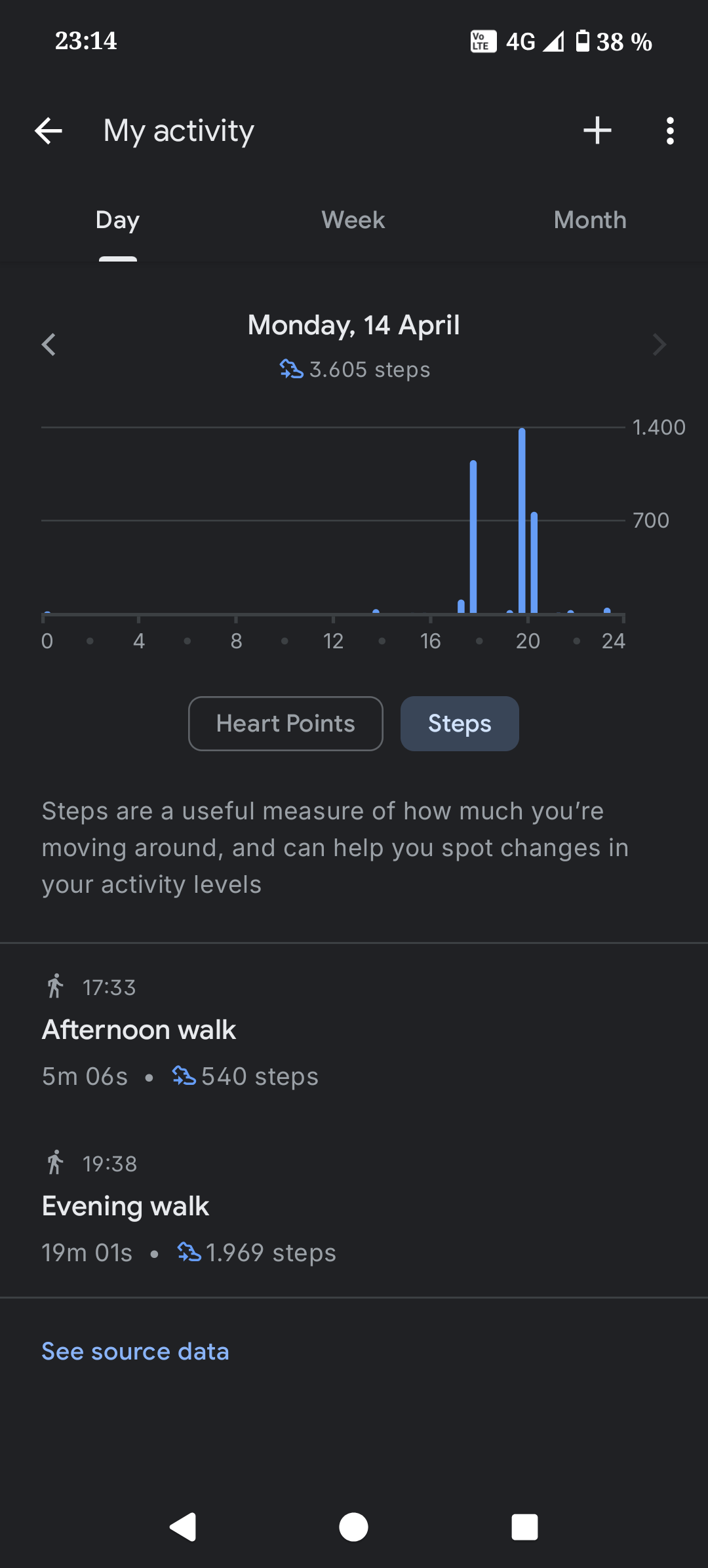Show the Heart Points chart

286,724
